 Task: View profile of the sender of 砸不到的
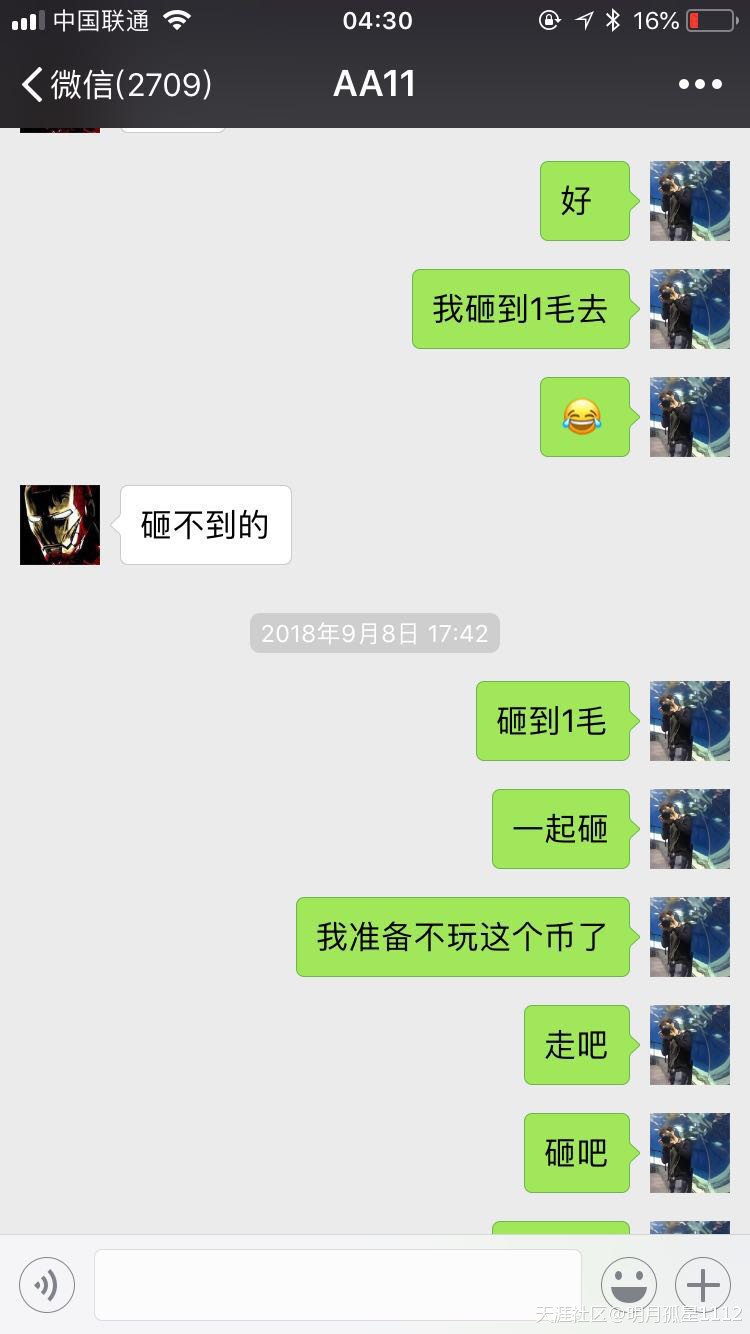(x=60, y=525)
